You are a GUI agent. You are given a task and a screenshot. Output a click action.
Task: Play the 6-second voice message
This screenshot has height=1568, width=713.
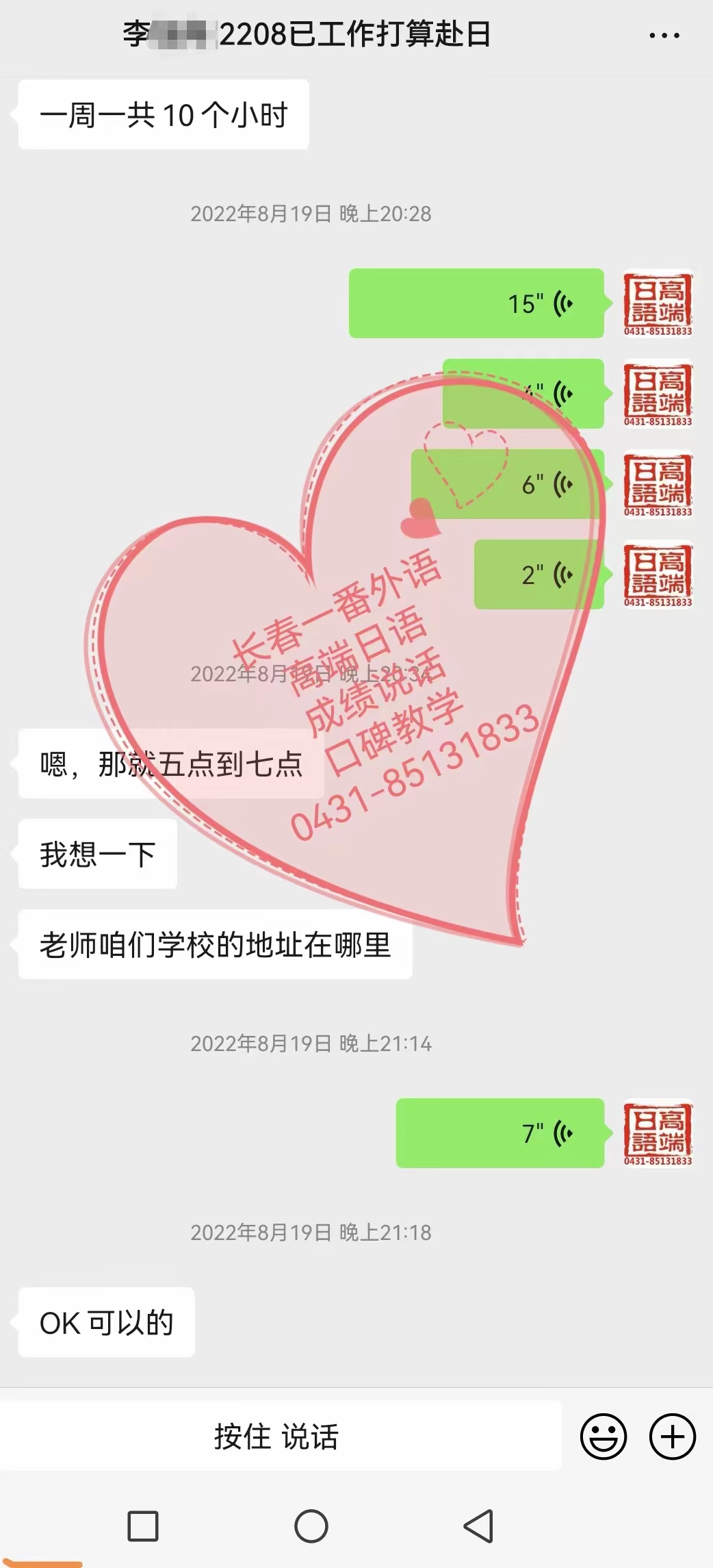507,484
